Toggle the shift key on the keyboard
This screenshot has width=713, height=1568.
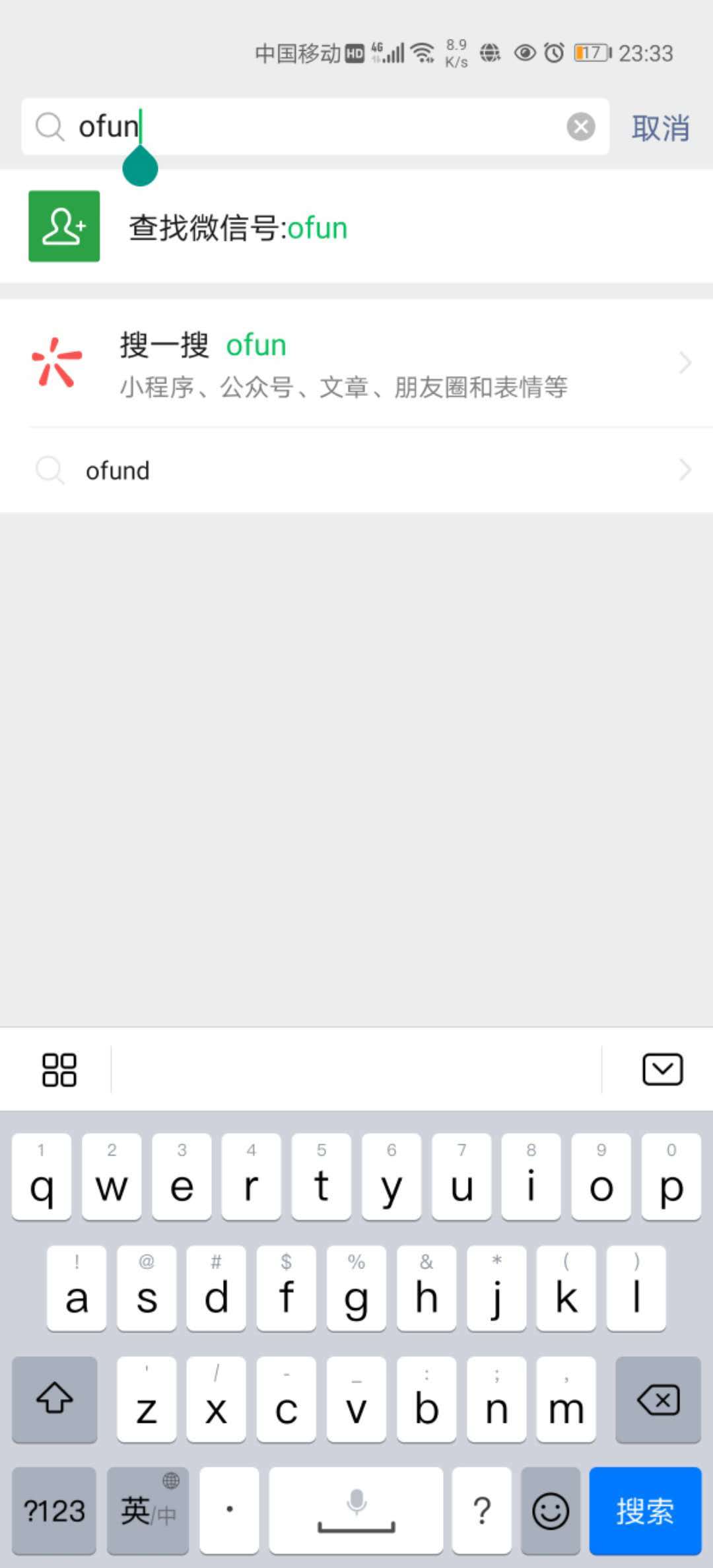pos(55,1399)
